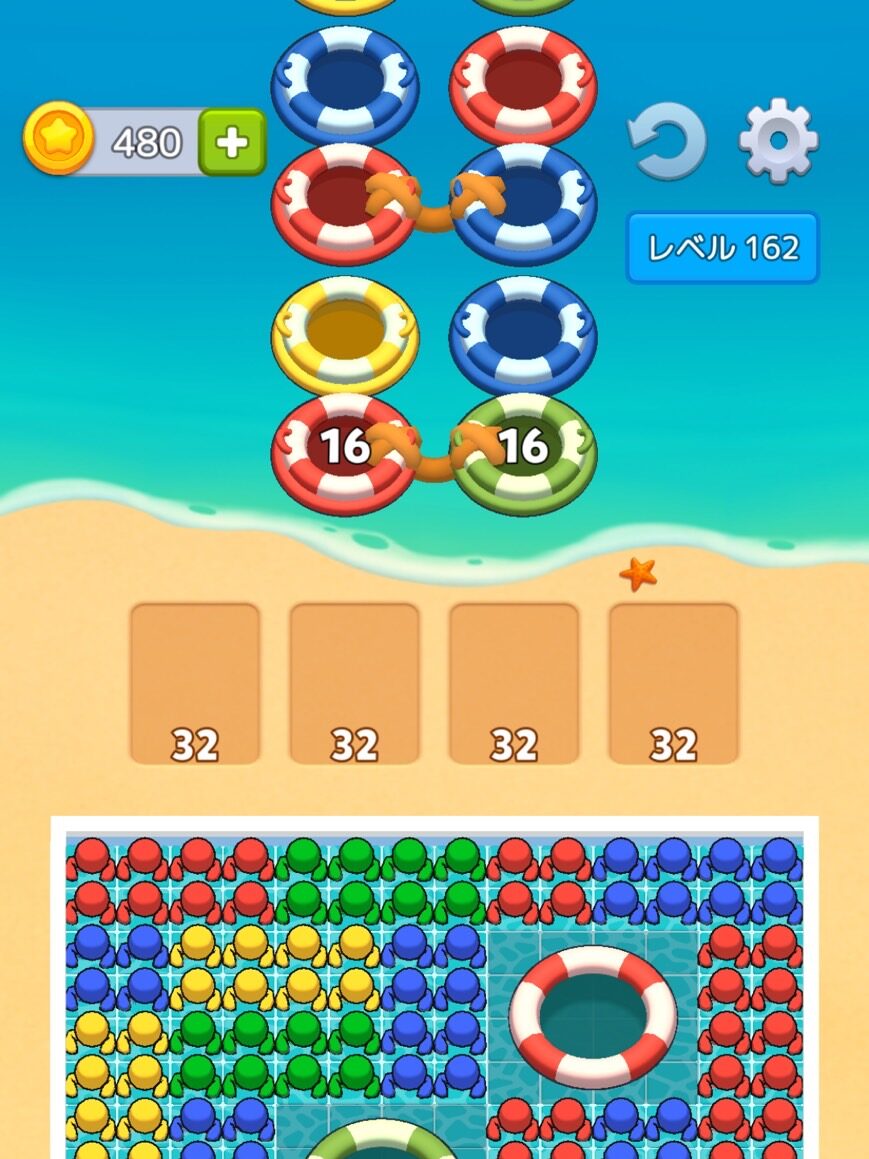This screenshot has height=1159, width=869.
Task: Open the settings gear
Action: [778, 141]
